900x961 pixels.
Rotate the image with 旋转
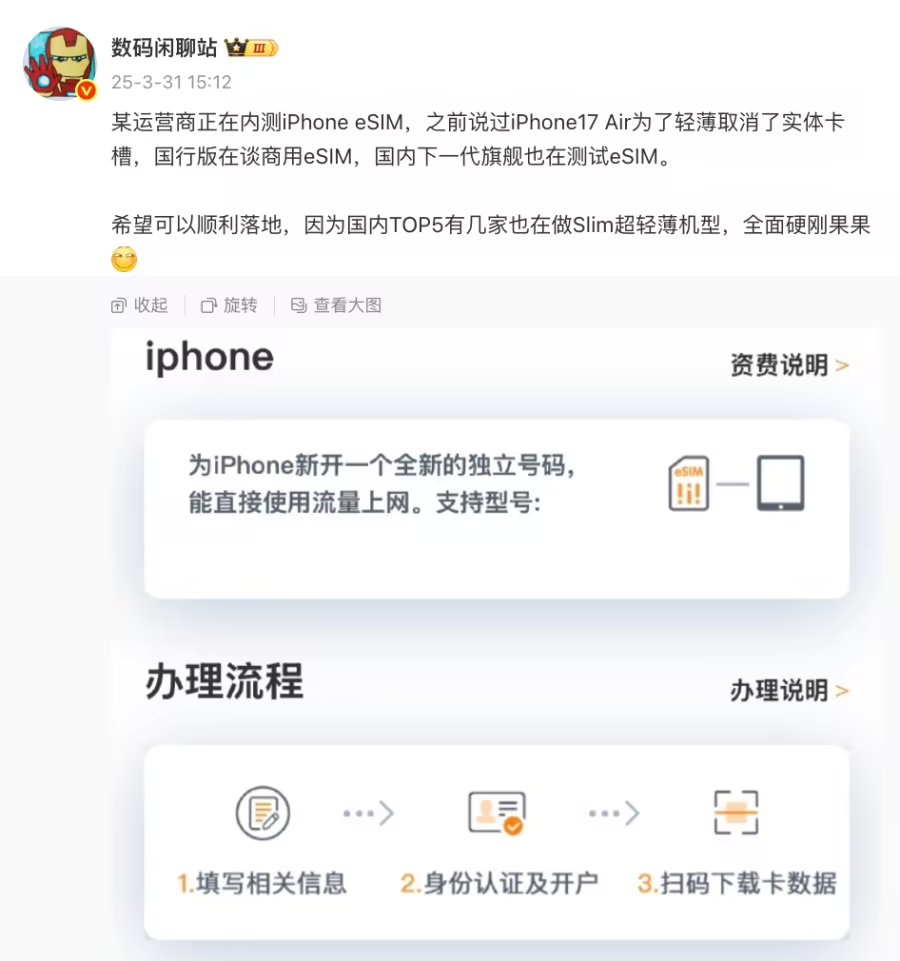pyautogui.click(x=230, y=305)
